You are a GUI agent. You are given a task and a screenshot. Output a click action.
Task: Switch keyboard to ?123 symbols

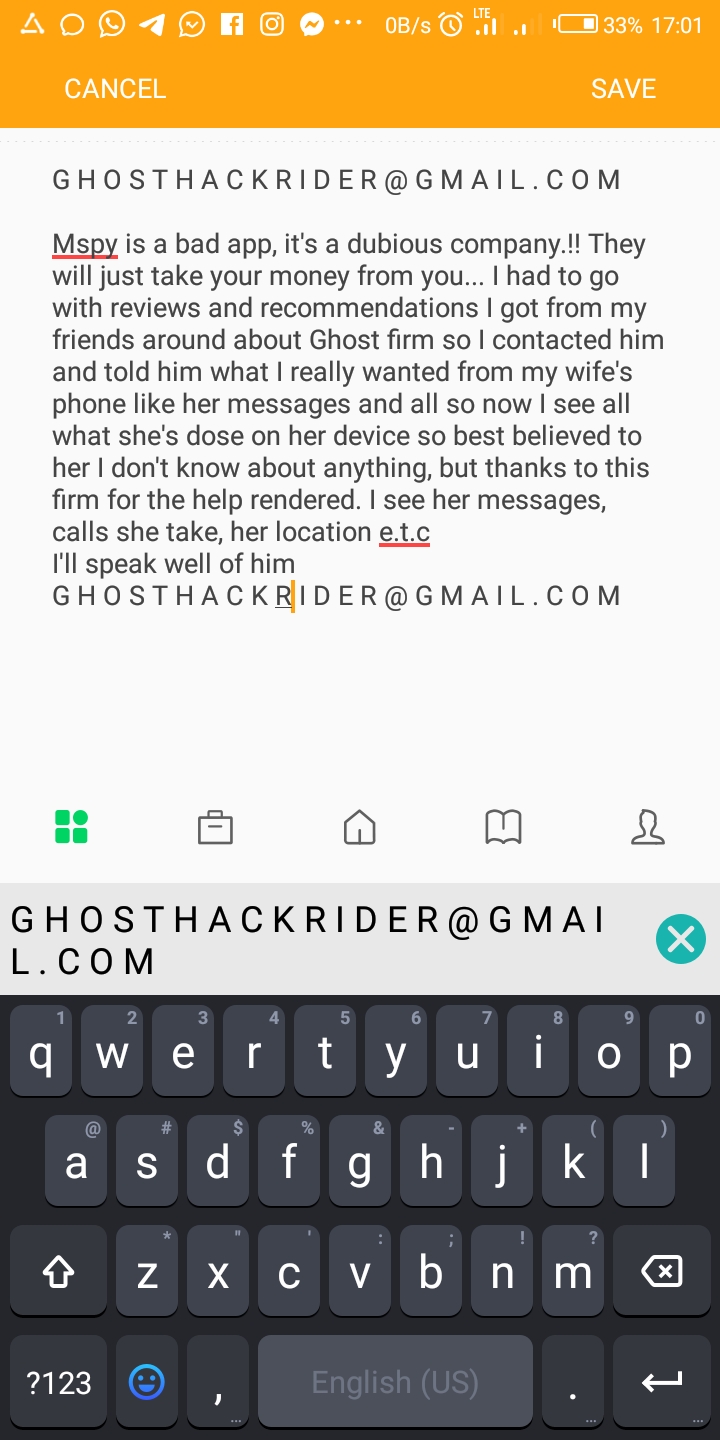point(58,1383)
